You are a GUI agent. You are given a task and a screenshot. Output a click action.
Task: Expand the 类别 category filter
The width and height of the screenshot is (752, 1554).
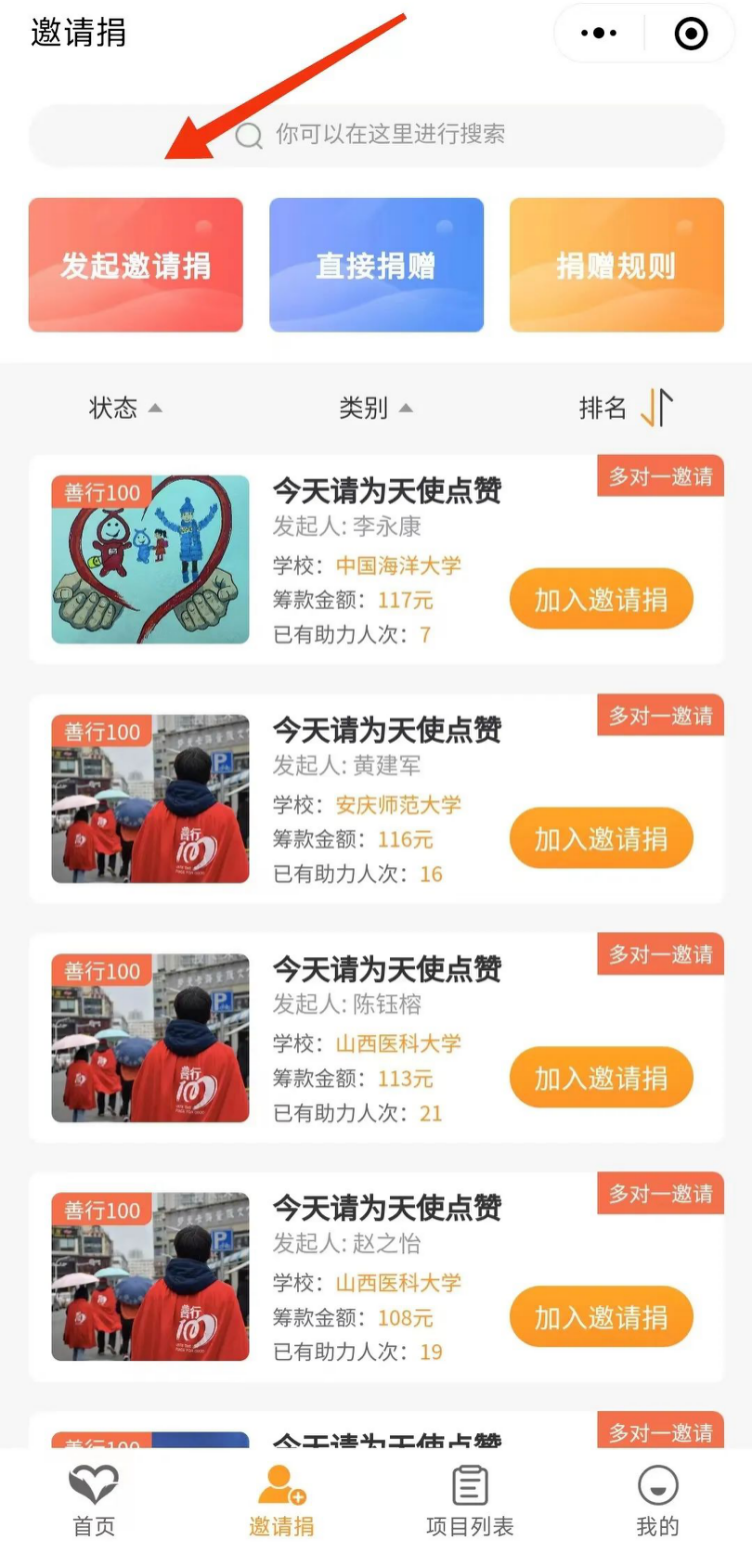[x=375, y=408]
